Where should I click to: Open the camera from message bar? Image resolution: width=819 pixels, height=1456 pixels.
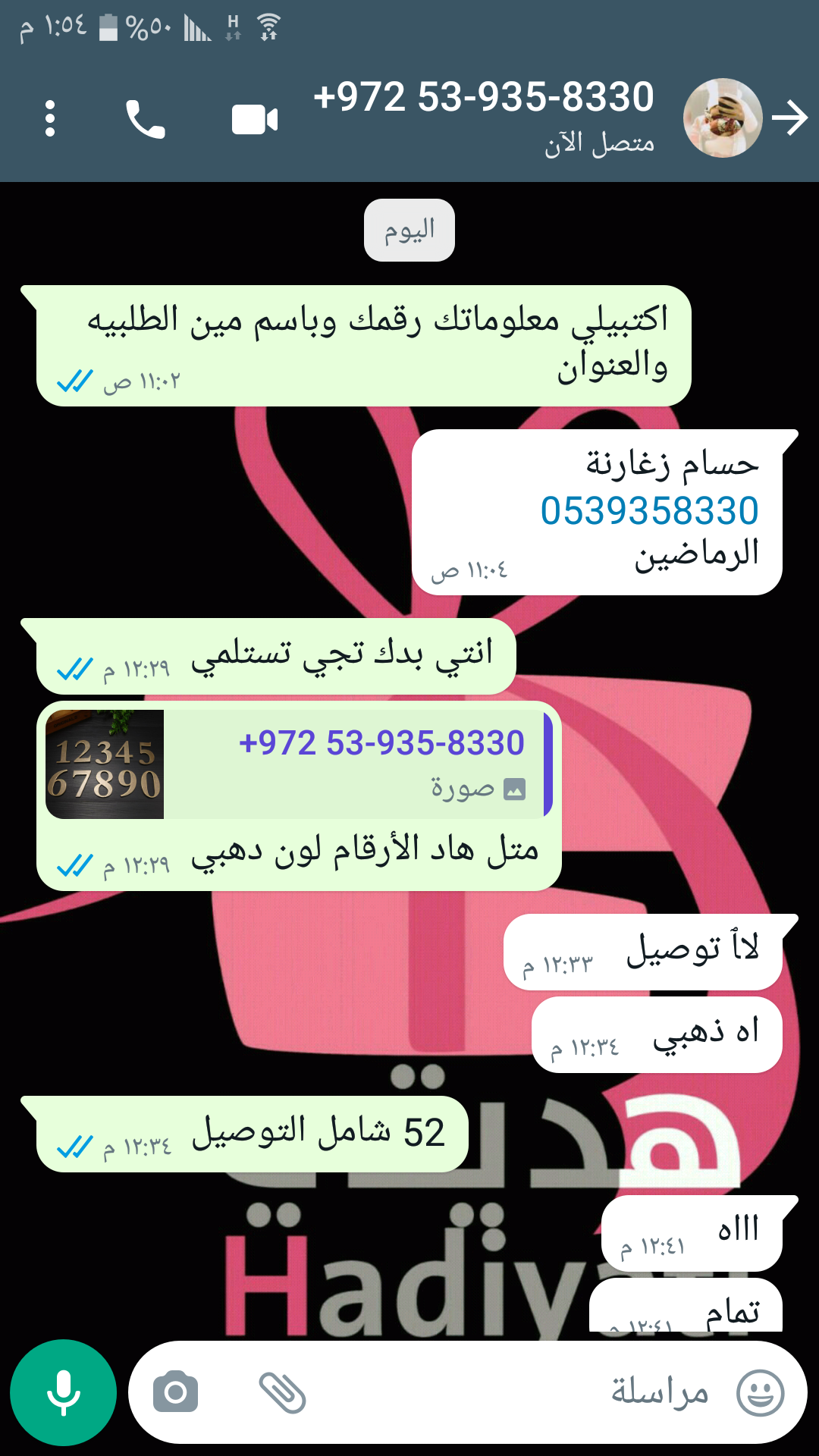[x=175, y=1392]
